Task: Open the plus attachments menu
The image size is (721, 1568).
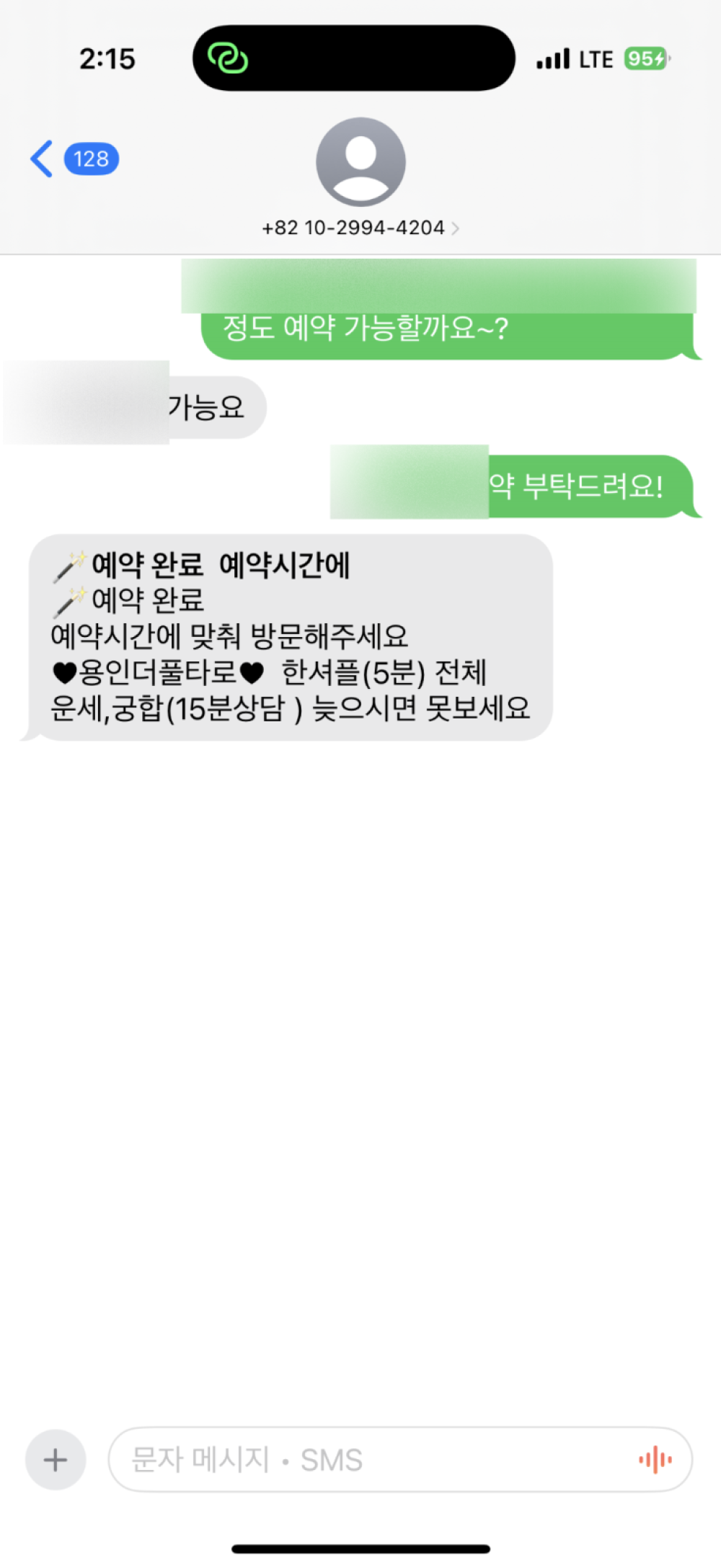Action: coord(56,1460)
